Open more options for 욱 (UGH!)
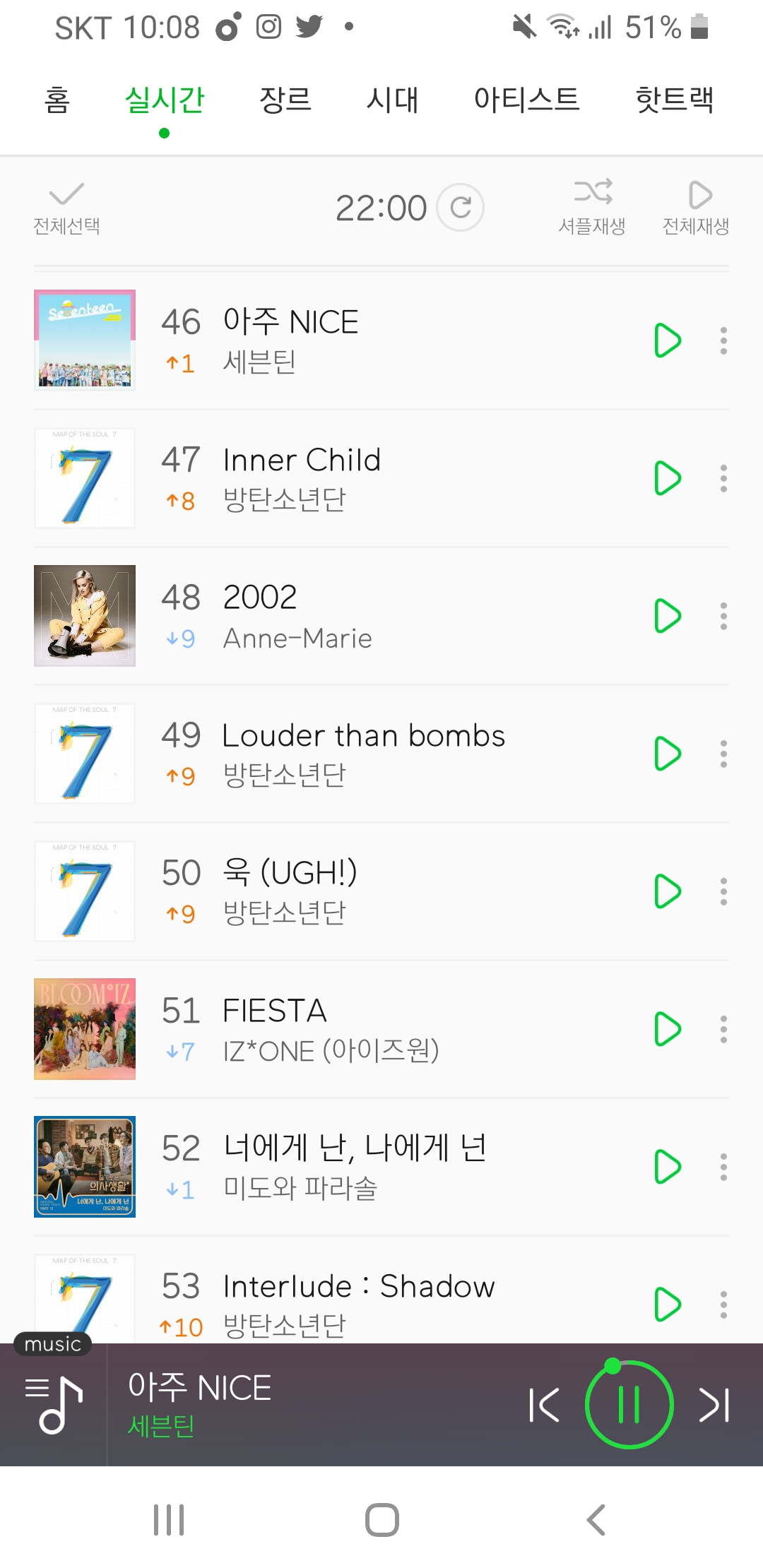Image resolution: width=763 pixels, height=1568 pixels. tap(723, 891)
